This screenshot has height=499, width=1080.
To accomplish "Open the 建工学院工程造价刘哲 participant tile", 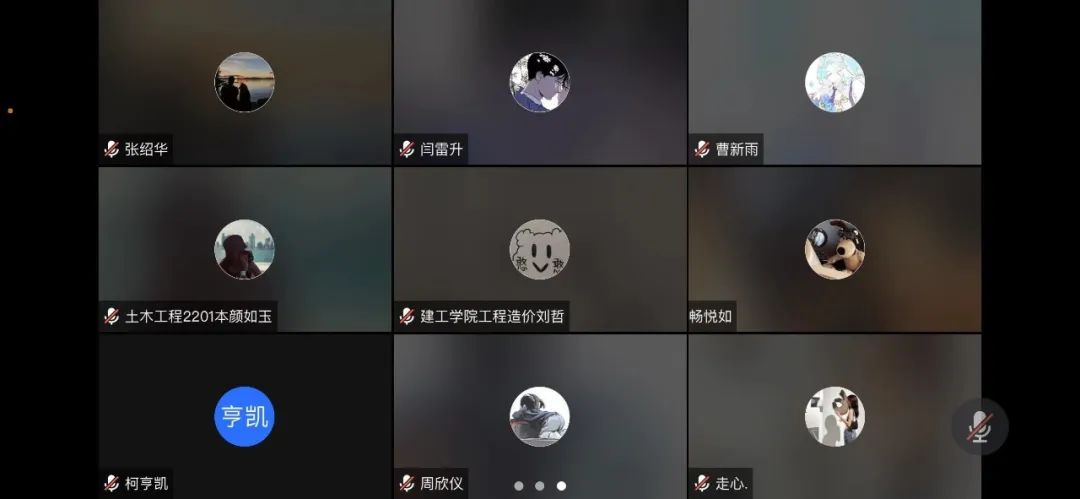I will pyautogui.click(x=540, y=249).
